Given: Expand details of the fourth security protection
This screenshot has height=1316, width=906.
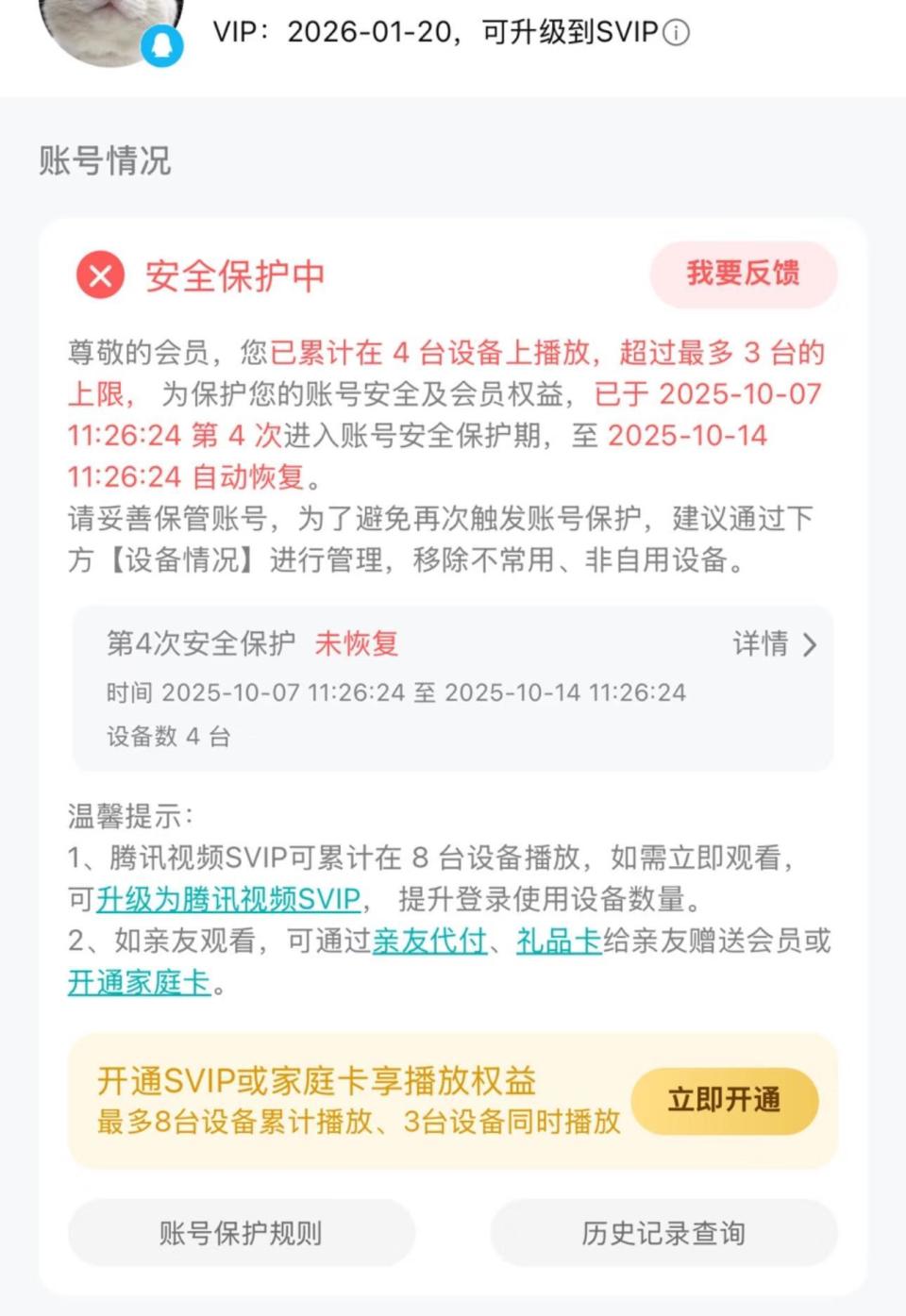Looking at the screenshot, I should [x=774, y=645].
